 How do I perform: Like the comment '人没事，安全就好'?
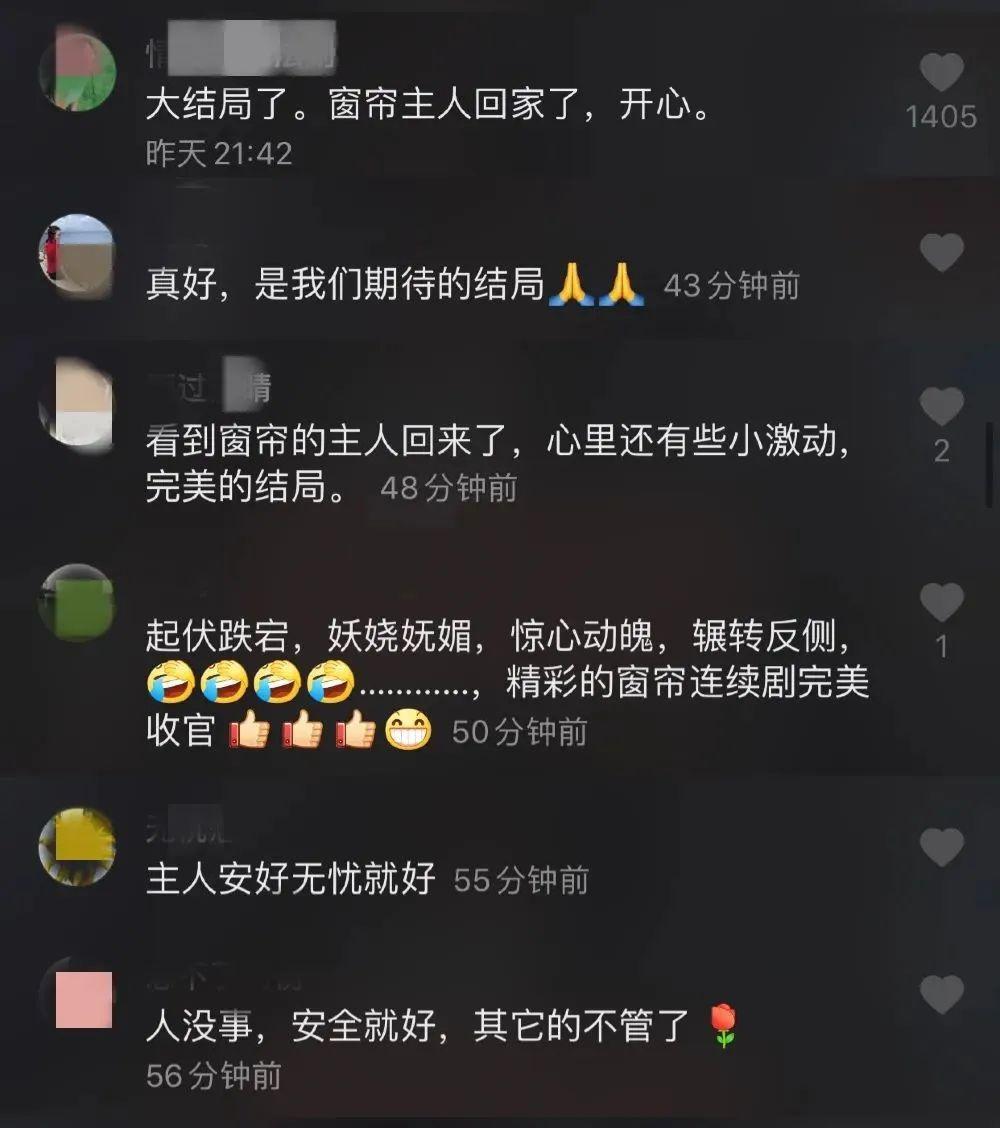pyautogui.click(x=941, y=995)
